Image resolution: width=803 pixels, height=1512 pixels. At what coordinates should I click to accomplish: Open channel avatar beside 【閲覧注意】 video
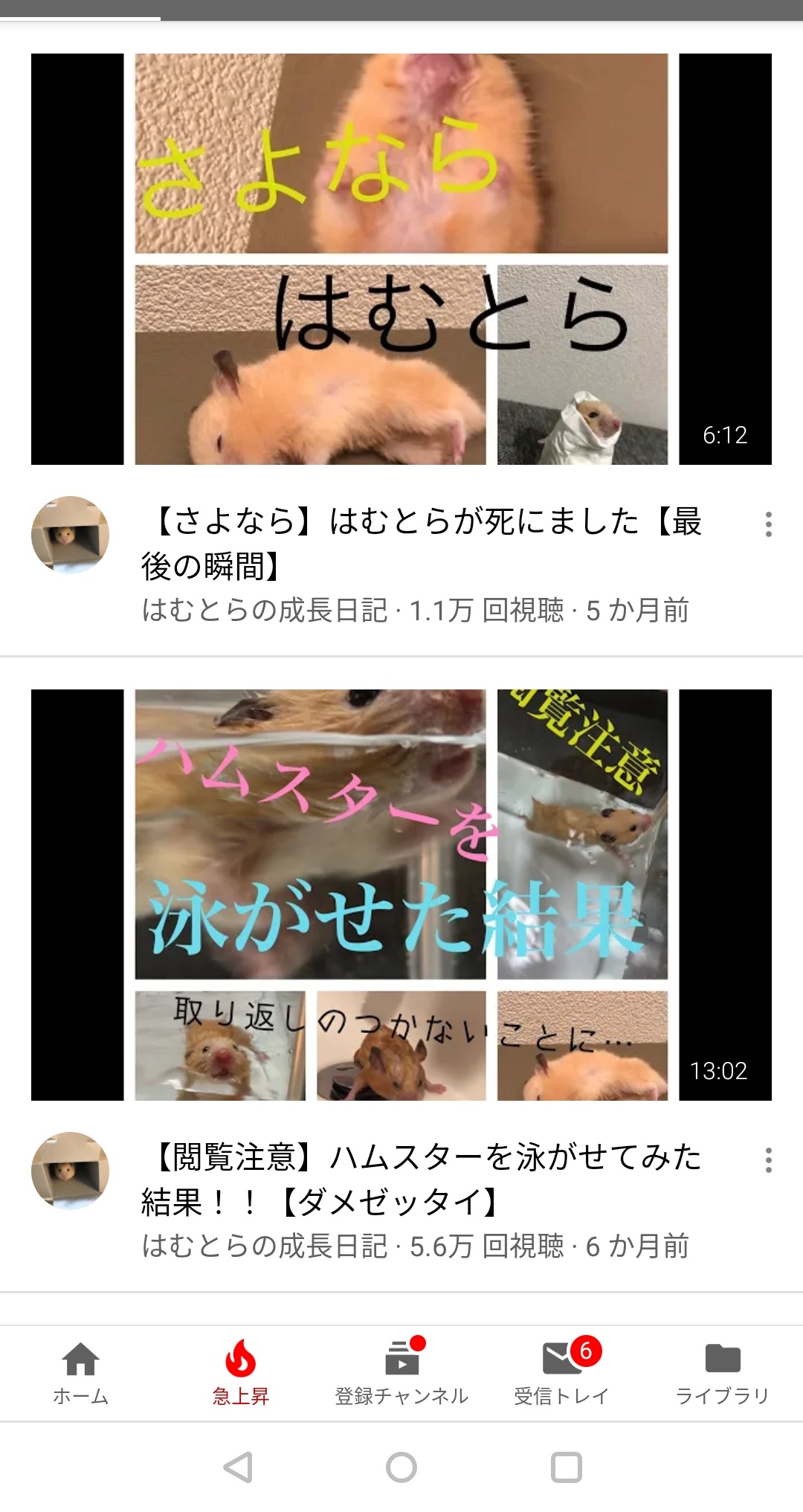(x=70, y=1171)
